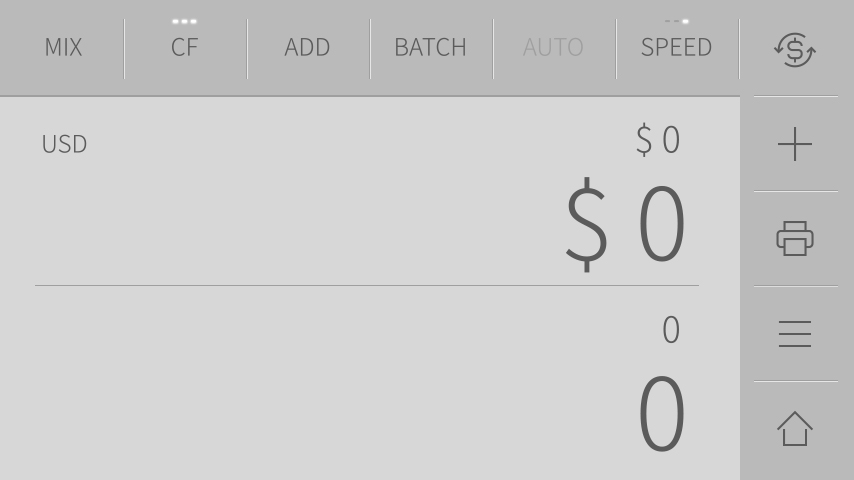The height and width of the screenshot is (480, 854).
Task: Change the counting SPEED
Action: click(676, 47)
